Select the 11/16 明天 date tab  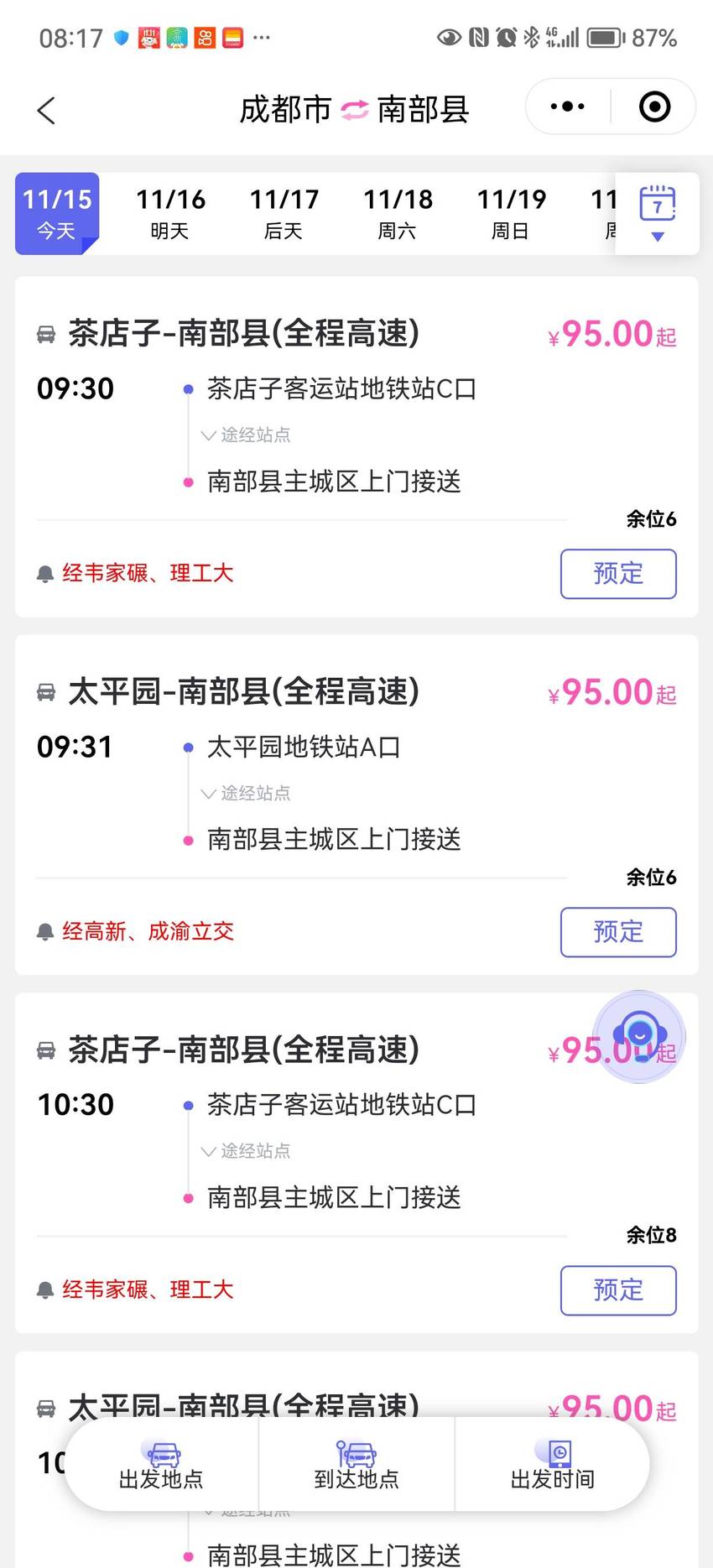tap(170, 213)
